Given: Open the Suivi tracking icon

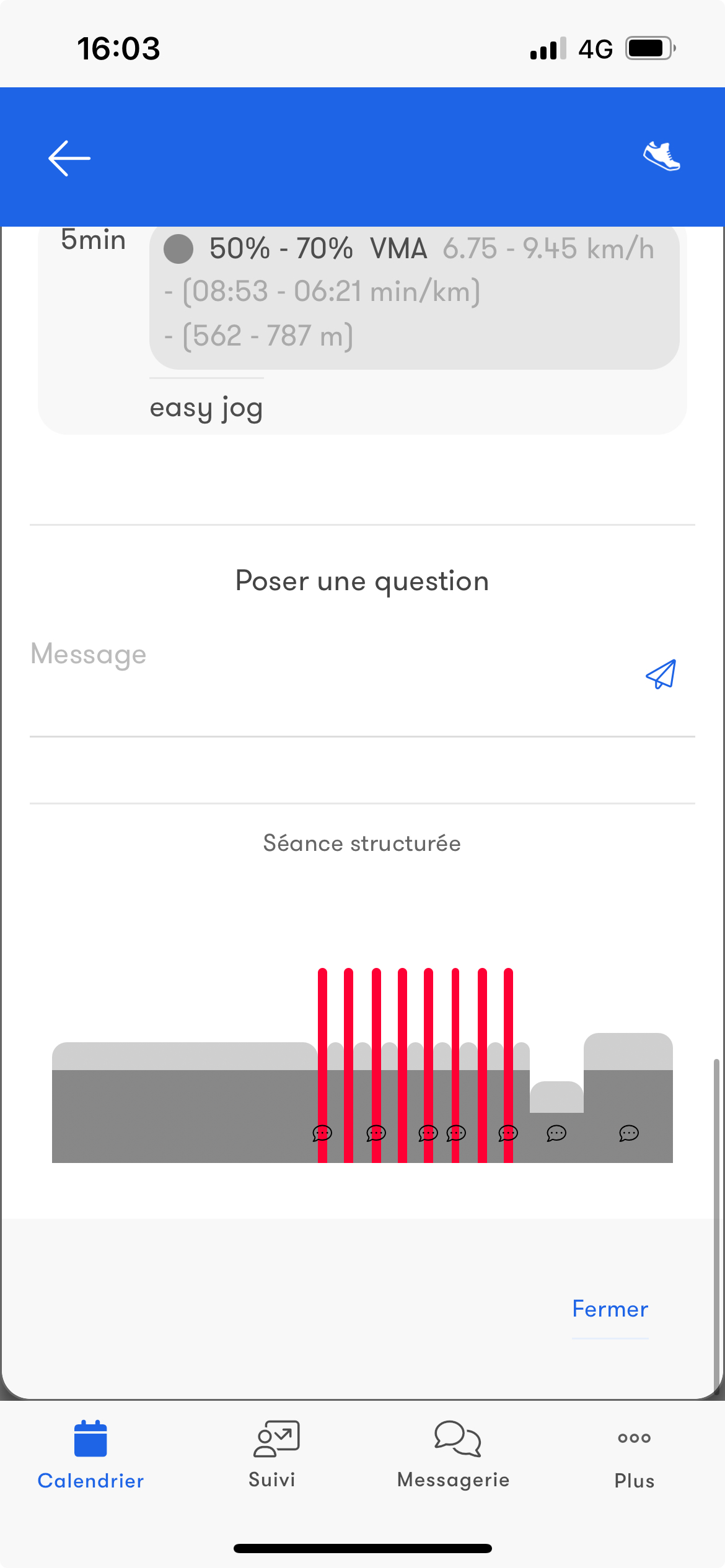Looking at the screenshot, I should [x=271, y=1438].
